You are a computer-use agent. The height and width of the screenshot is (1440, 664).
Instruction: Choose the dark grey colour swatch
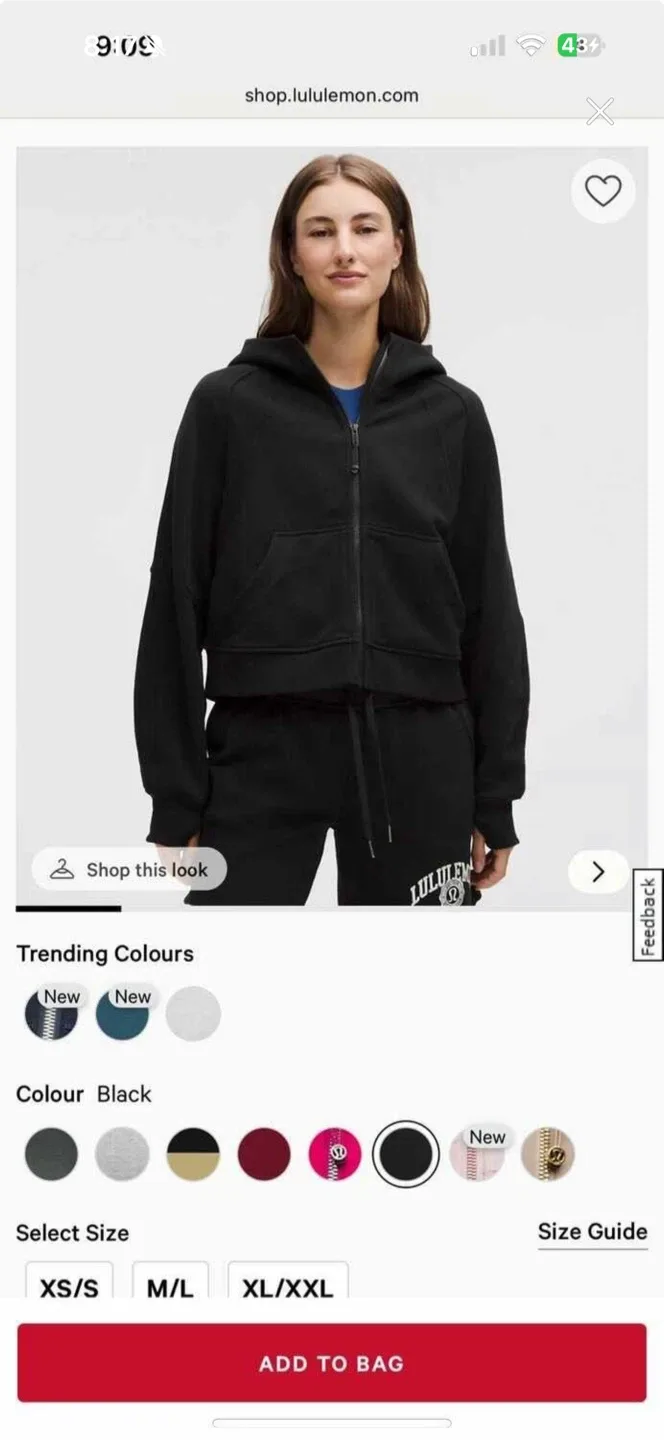pyautogui.click(x=51, y=1154)
